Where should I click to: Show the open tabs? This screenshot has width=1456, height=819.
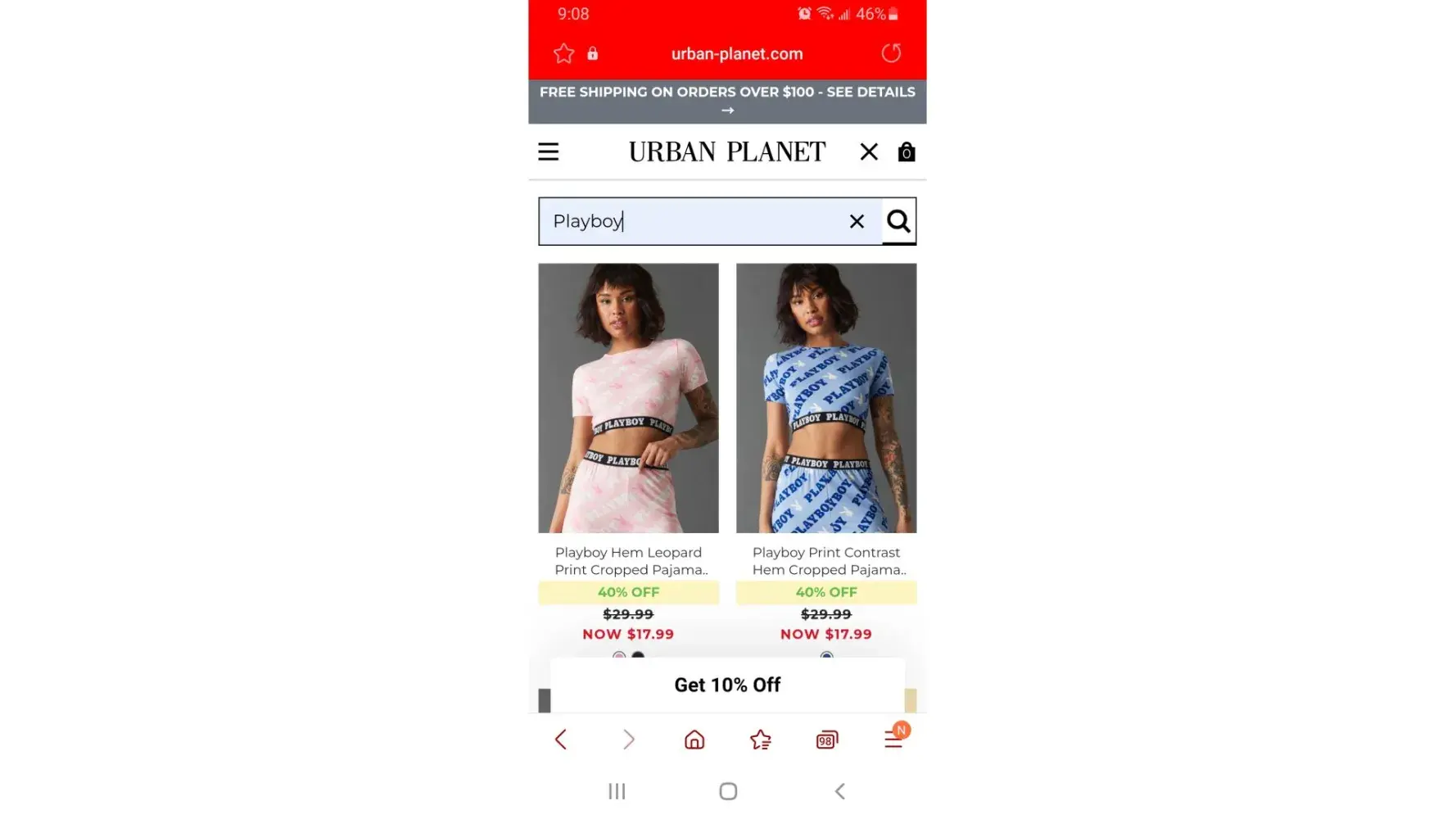(826, 740)
